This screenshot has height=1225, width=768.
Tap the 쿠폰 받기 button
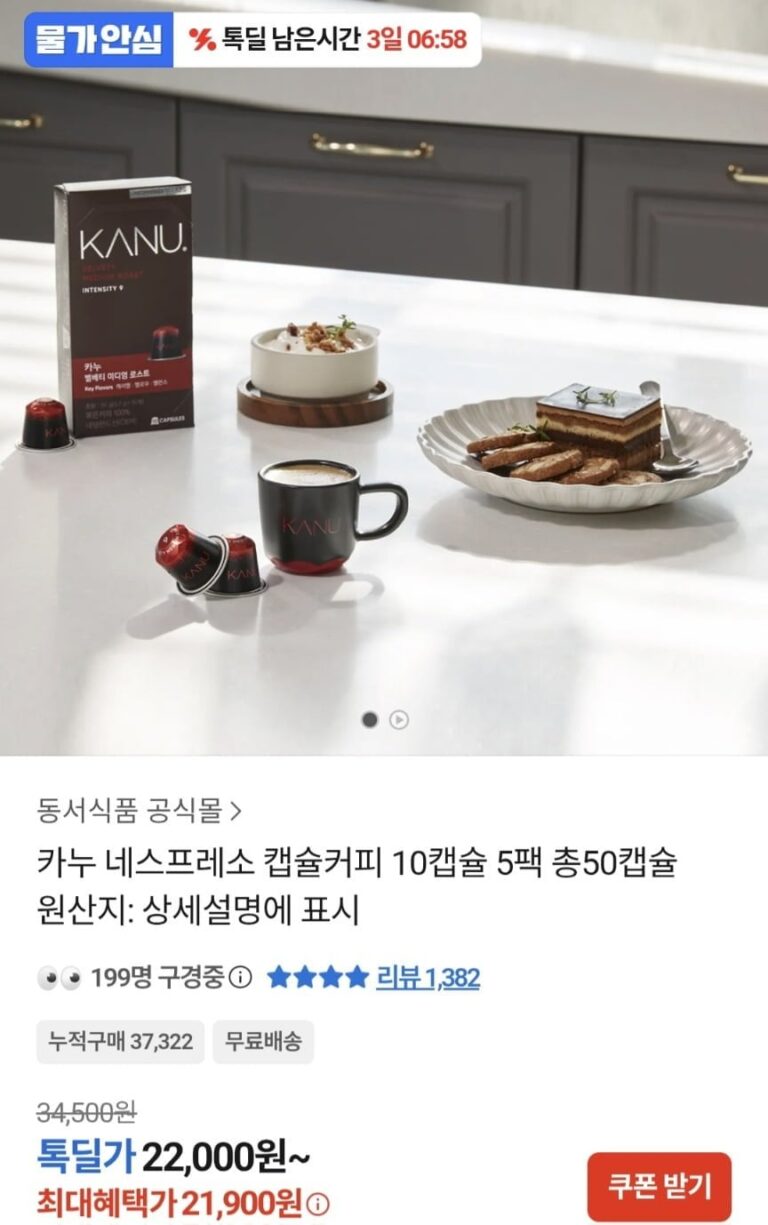(659, 1186)
